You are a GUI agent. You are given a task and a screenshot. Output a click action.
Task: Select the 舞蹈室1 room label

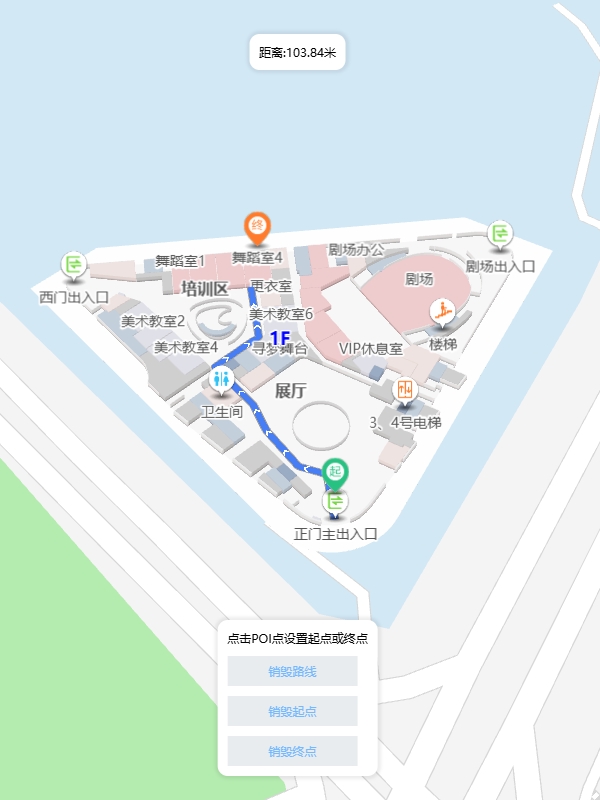click(x=180, y=261)
